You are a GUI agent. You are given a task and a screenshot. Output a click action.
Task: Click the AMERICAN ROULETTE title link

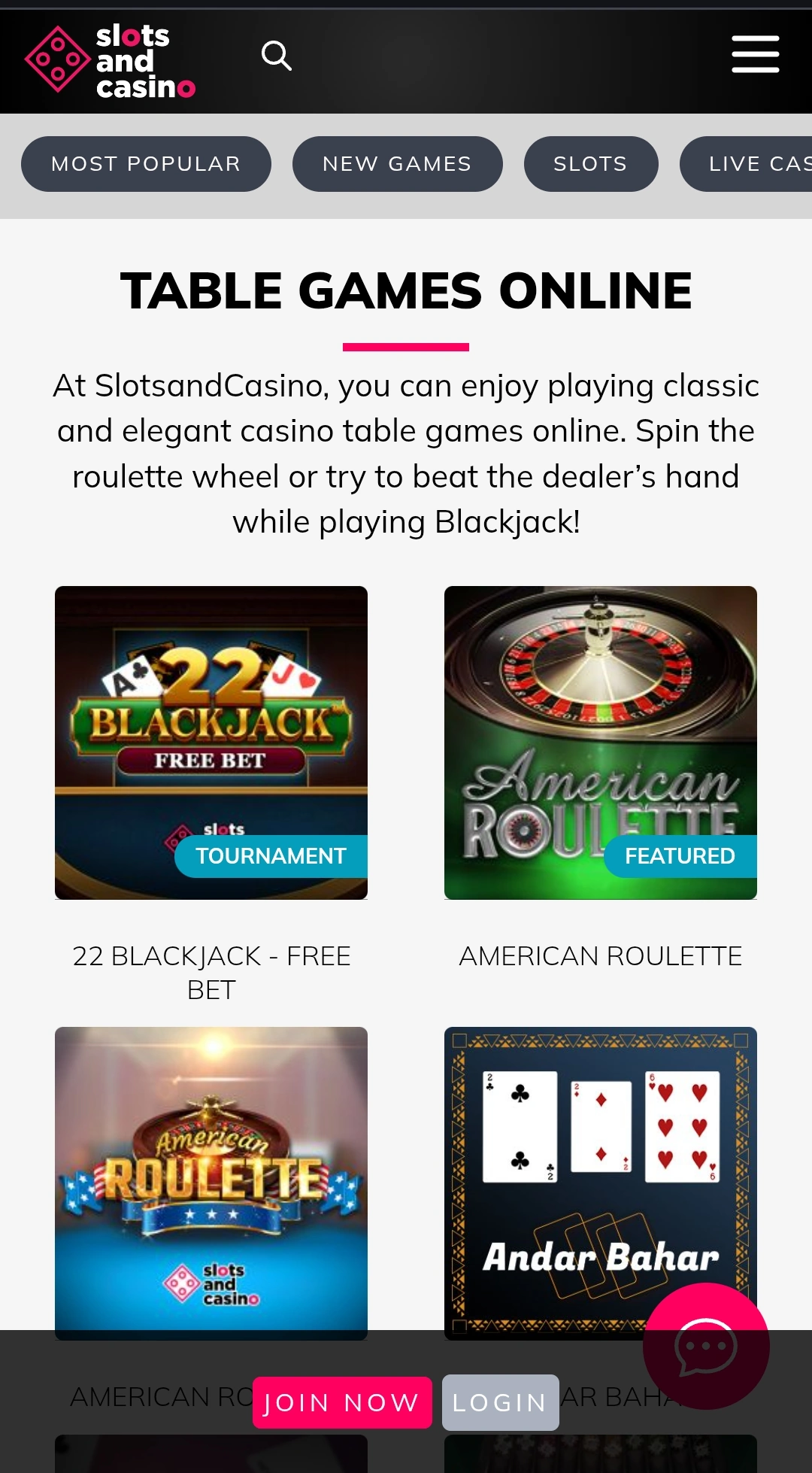[601, 955]
